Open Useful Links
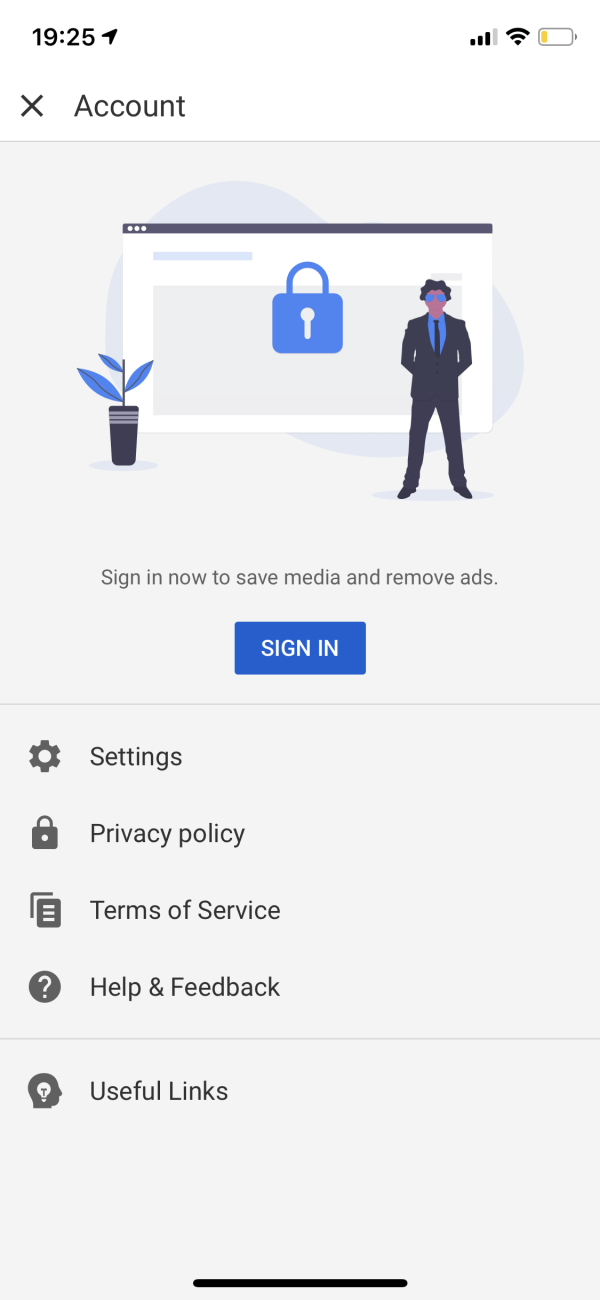This screenshot has width=600, height=1300. pos(159,1091)
